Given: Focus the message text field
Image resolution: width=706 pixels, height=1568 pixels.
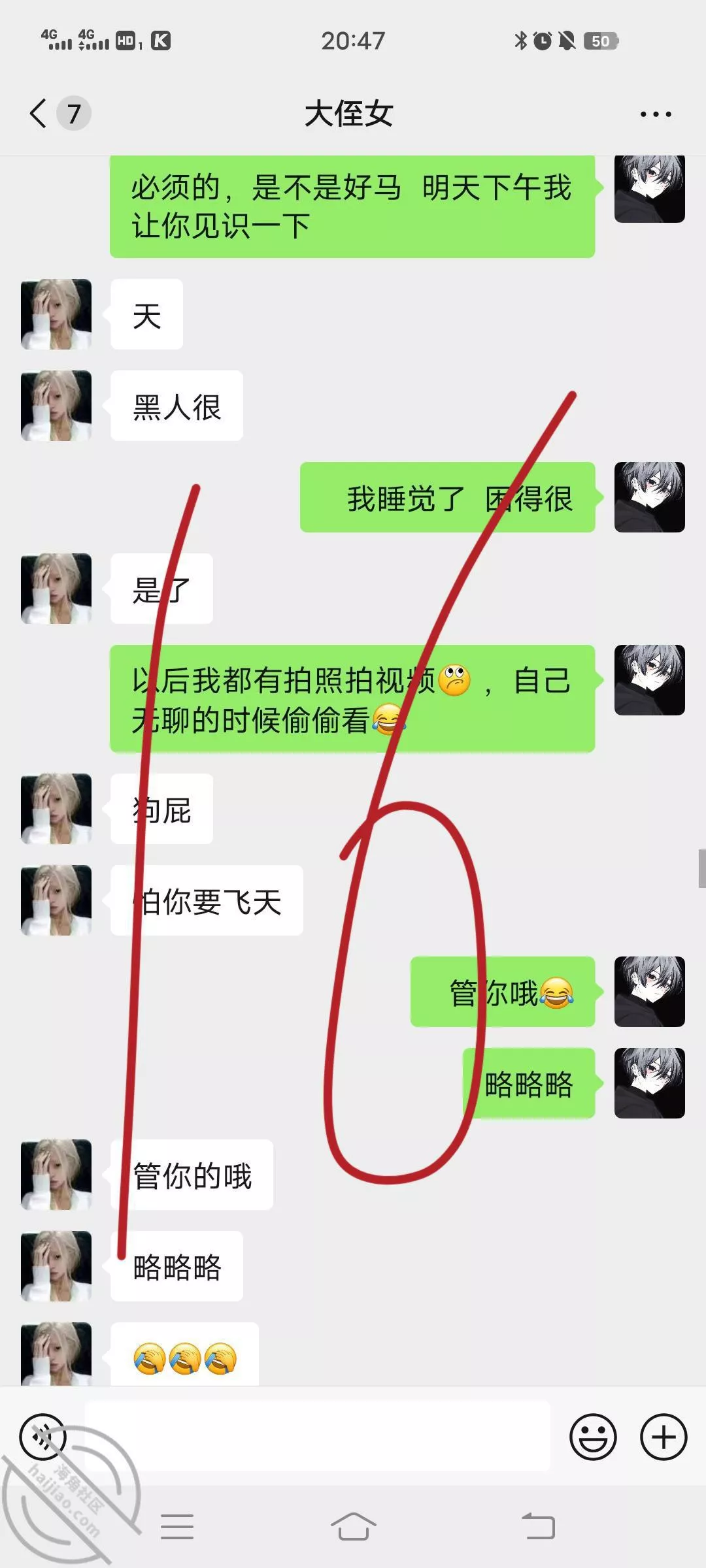Looking at the screenshot, I should point(317,1437).
